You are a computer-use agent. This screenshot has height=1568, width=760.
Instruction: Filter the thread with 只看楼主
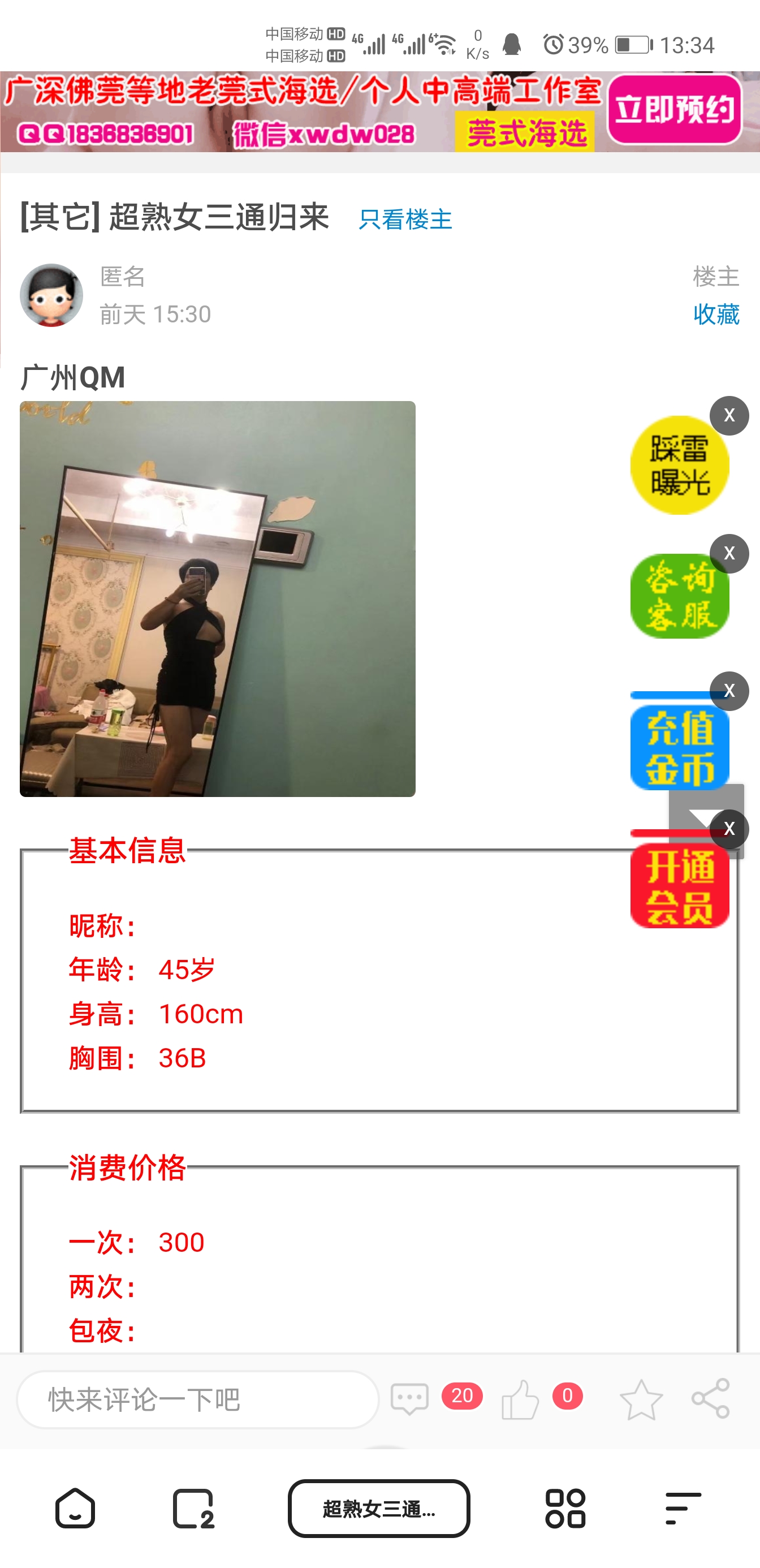(405, 219)
